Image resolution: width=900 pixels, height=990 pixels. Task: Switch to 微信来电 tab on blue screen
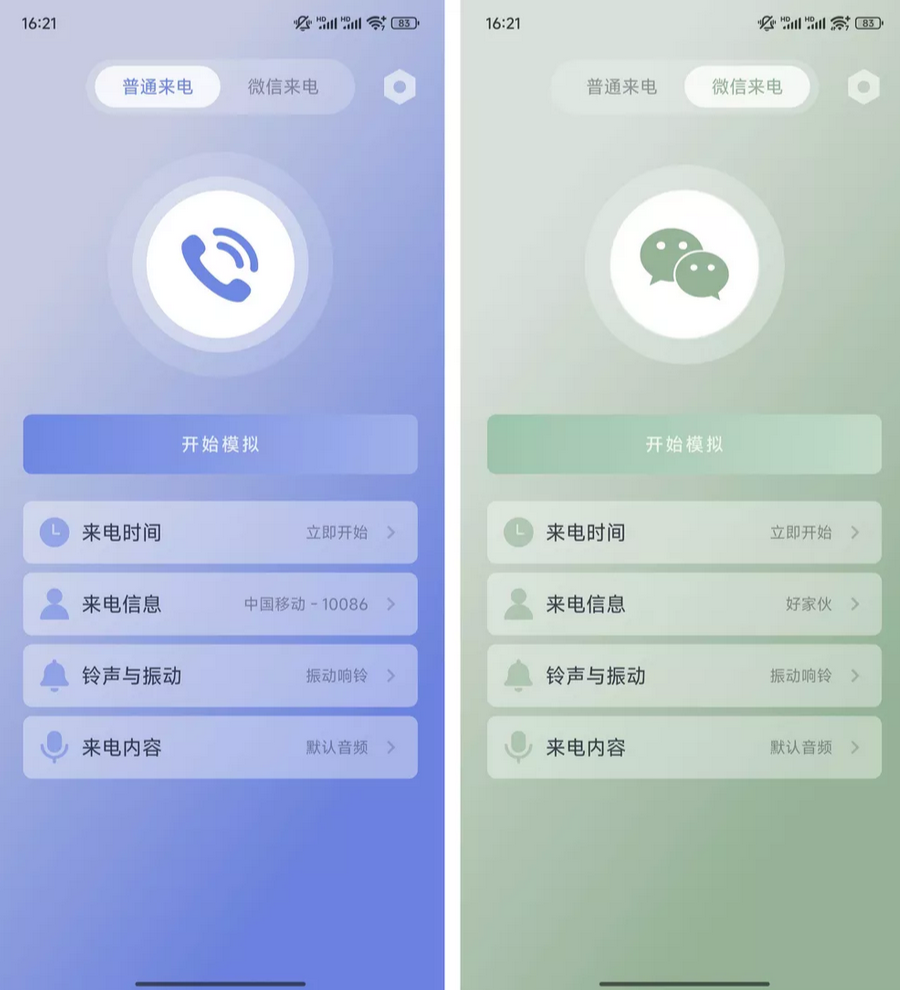(283, 87)
